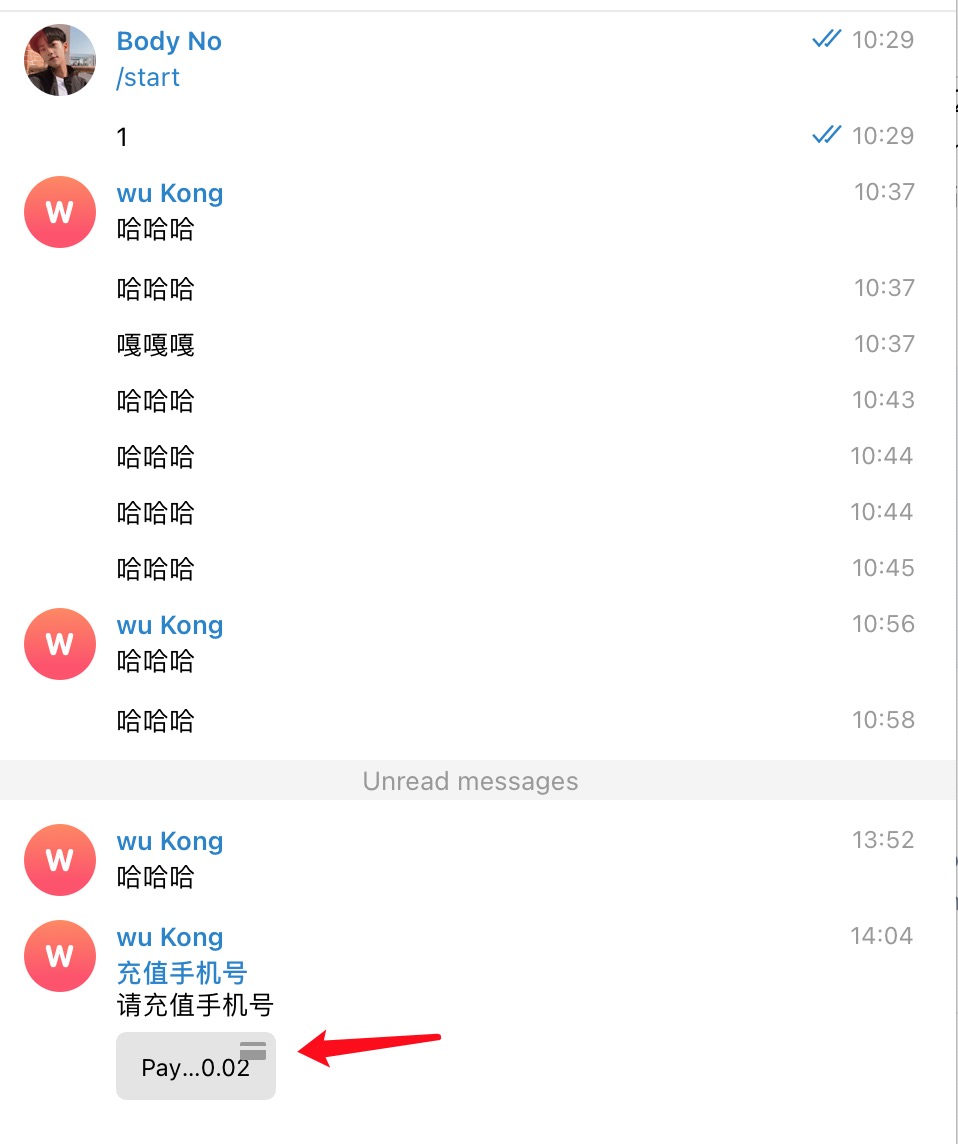Image resolution: width=958 pixels, height=1144 pixels.
Task: Select the 嘎嘎嘎 message text
Action: (155, 345)
